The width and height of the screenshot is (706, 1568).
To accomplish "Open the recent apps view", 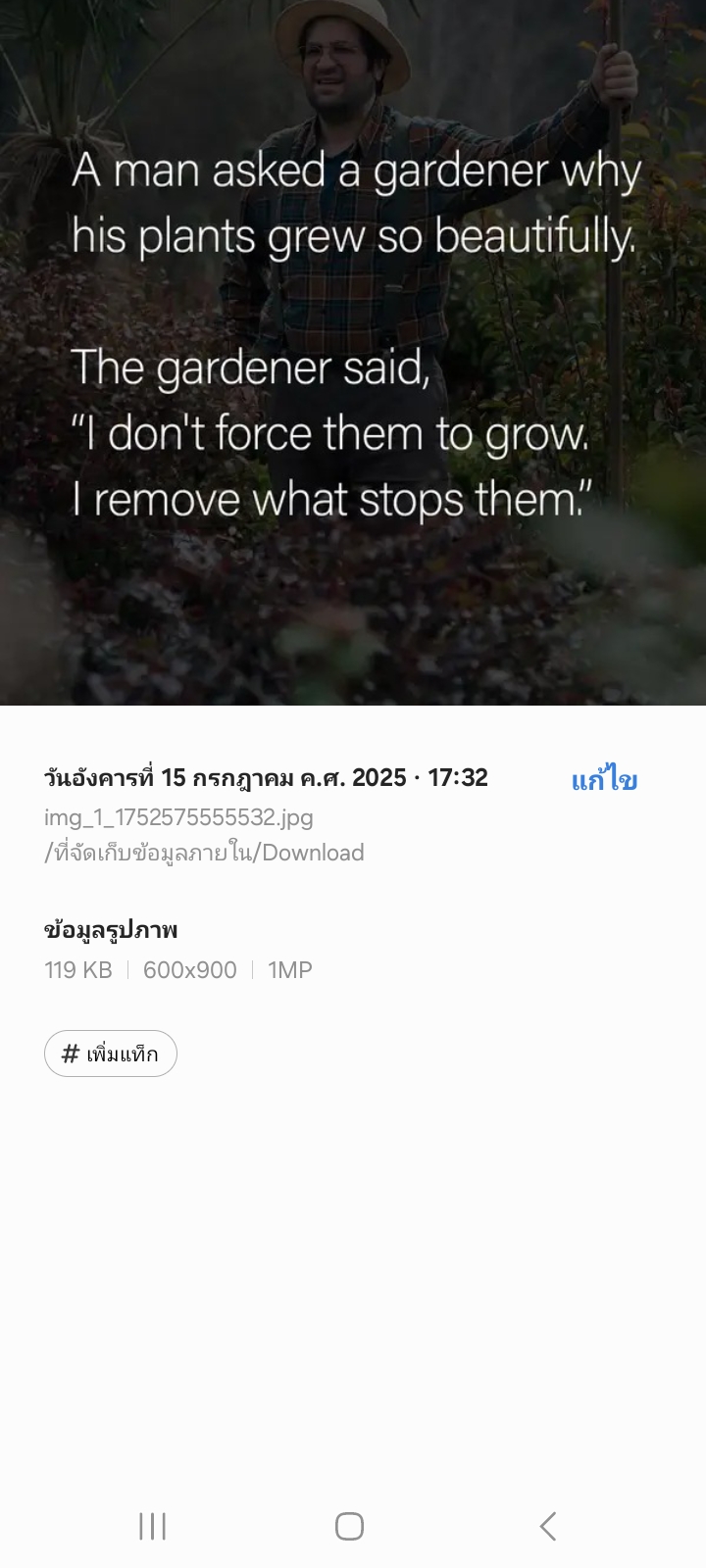I will 152,1526.
